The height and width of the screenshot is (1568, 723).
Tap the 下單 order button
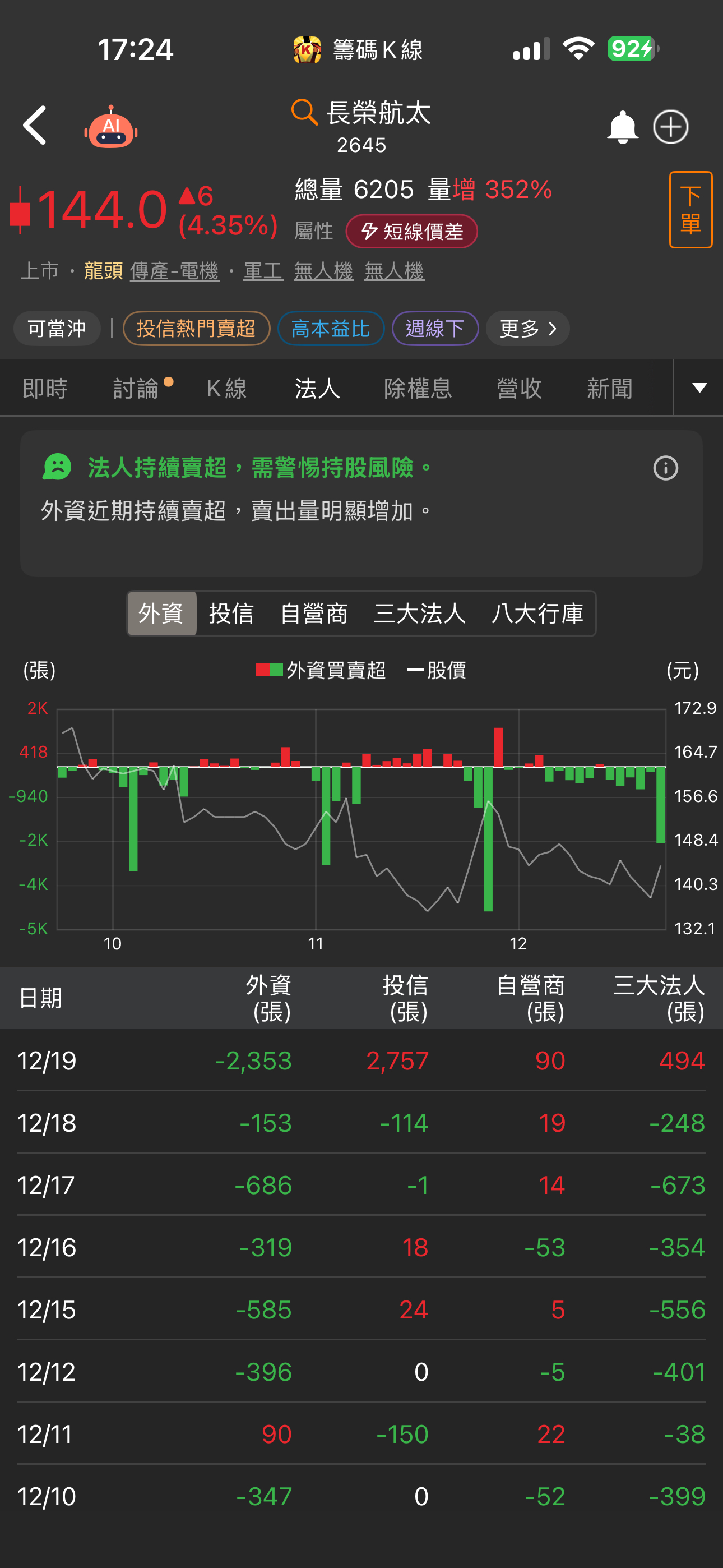coord(690,210)
